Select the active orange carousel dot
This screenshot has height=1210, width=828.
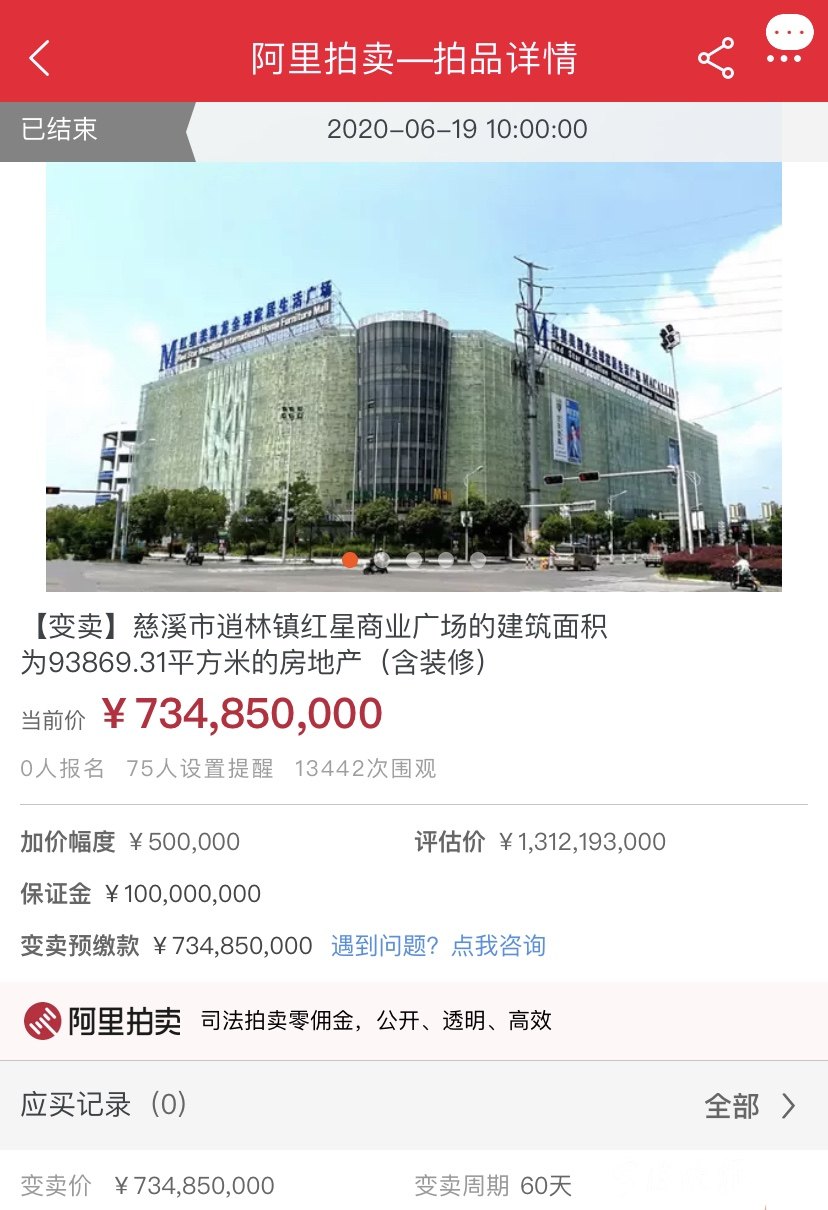(348, 561)
